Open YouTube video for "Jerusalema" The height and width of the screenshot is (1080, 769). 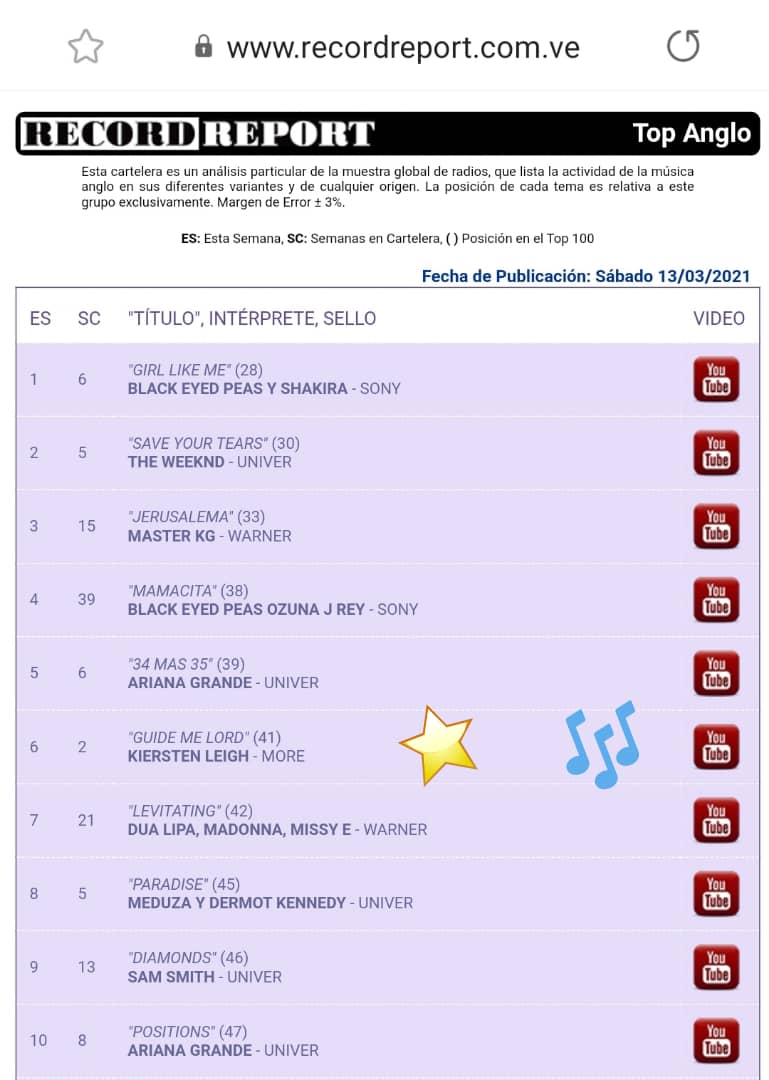click(716, 526)
